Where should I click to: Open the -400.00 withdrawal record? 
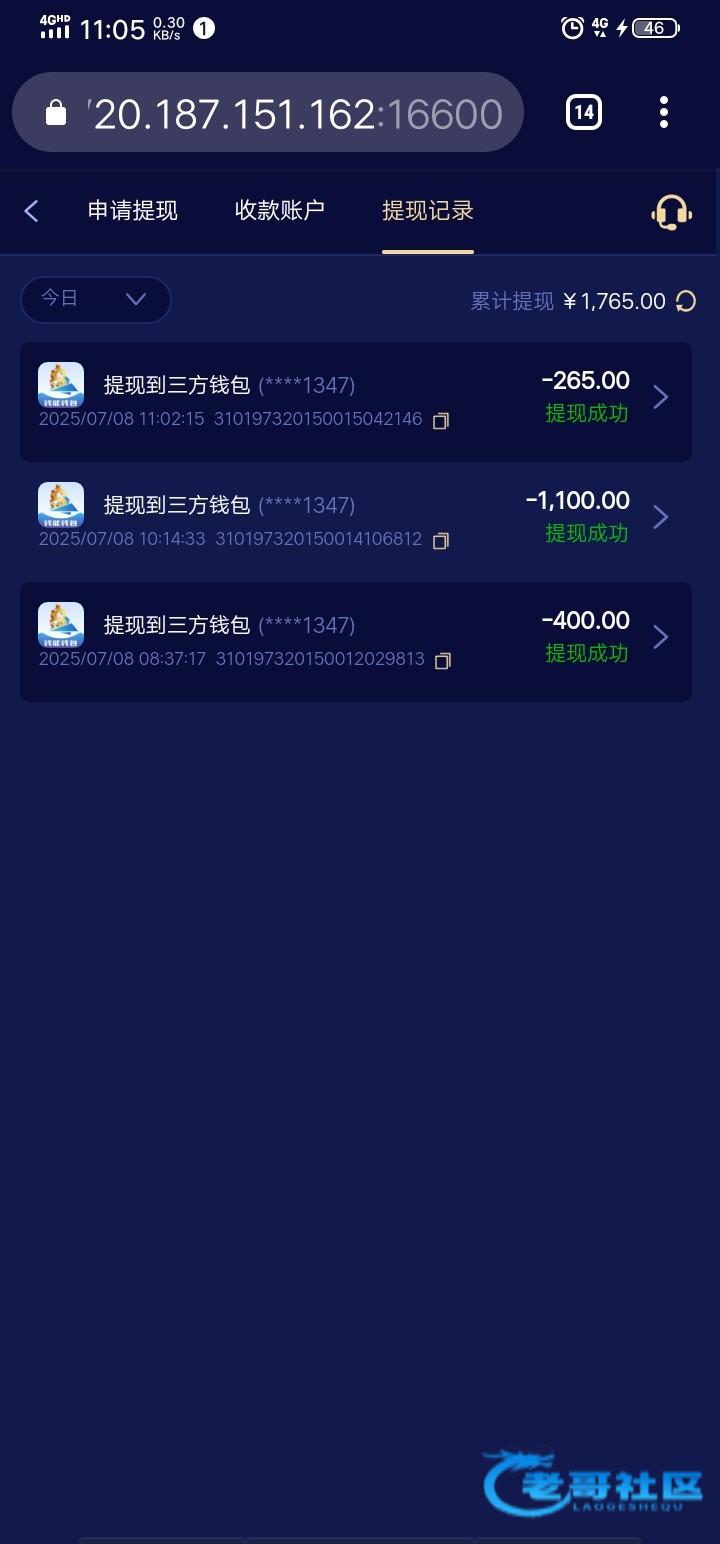pos(660,637)
